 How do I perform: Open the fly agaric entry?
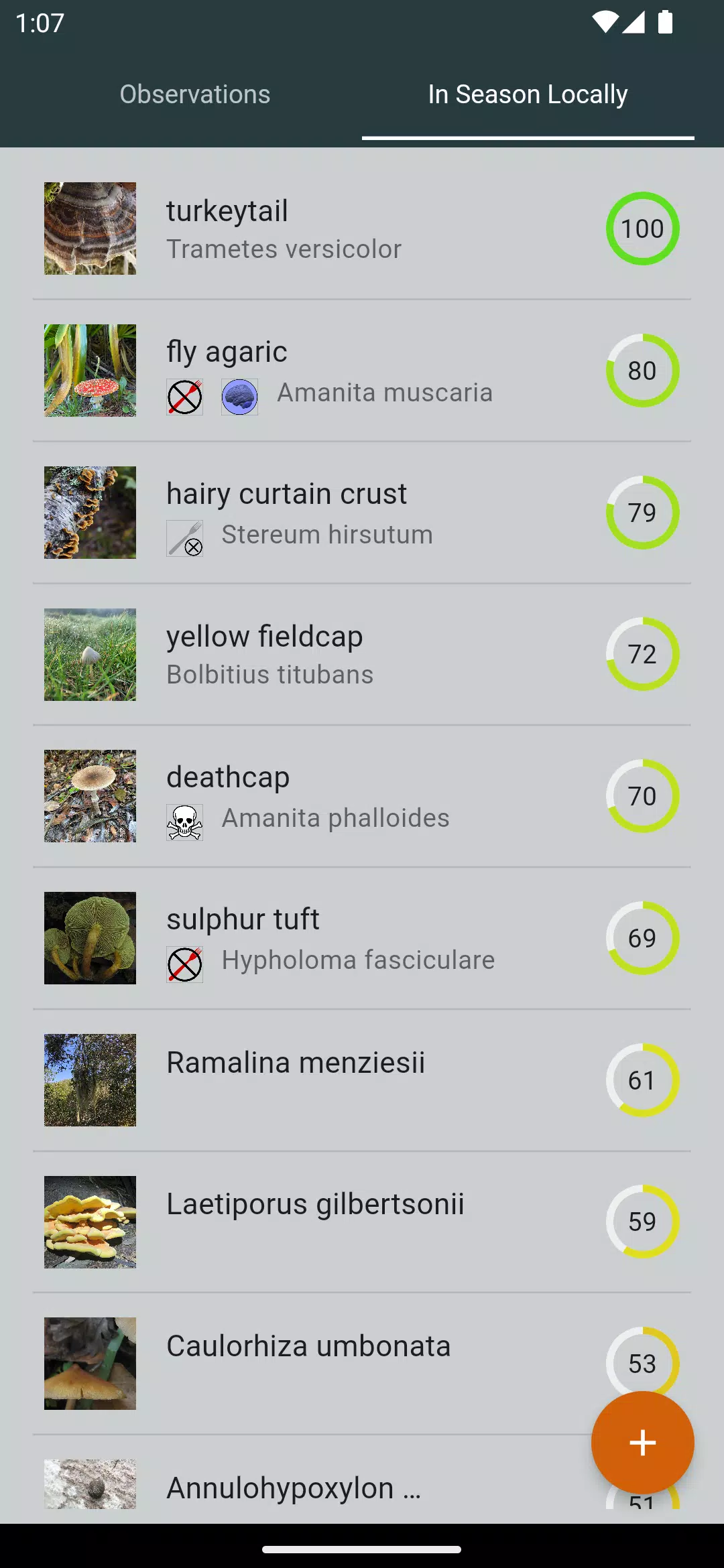pos(362,371)
